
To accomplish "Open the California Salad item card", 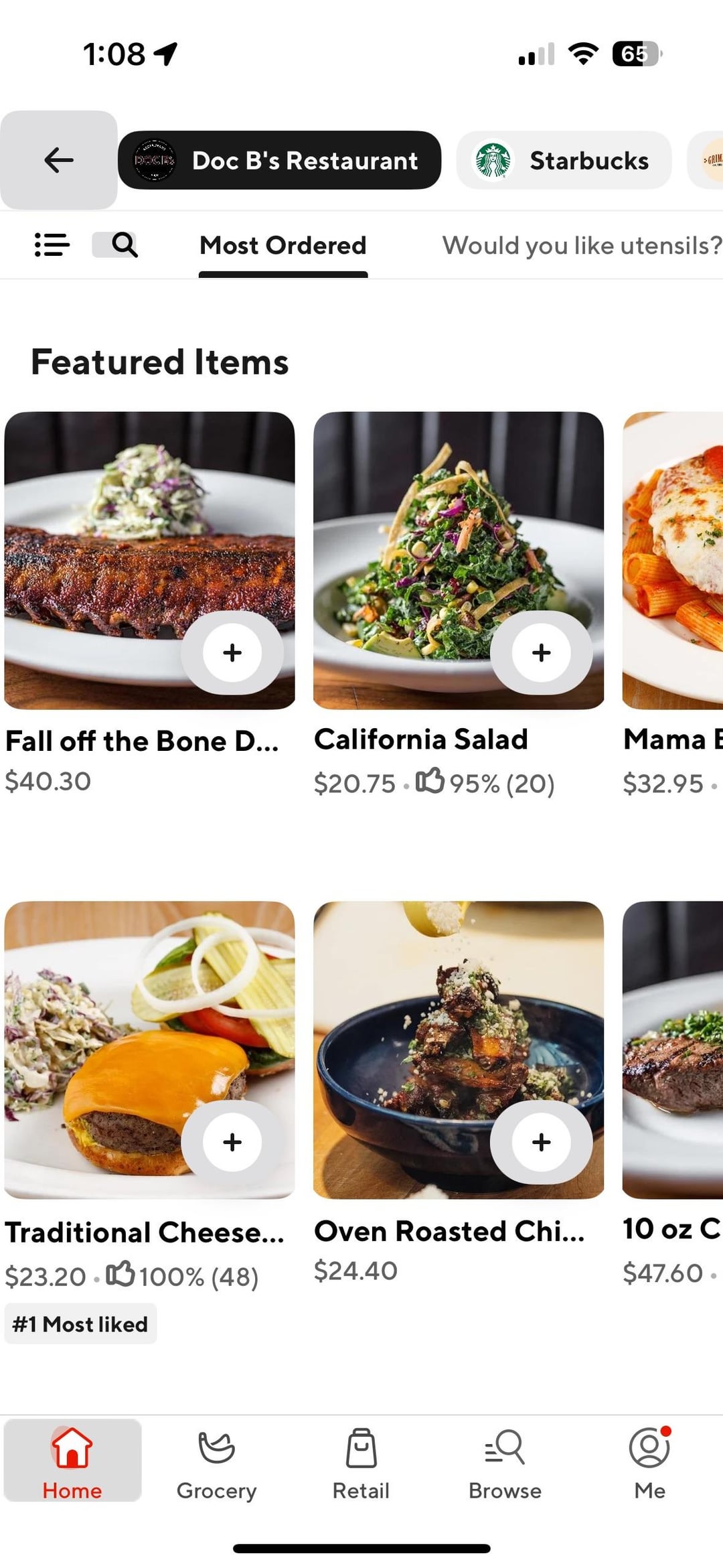I will point(422,739).
